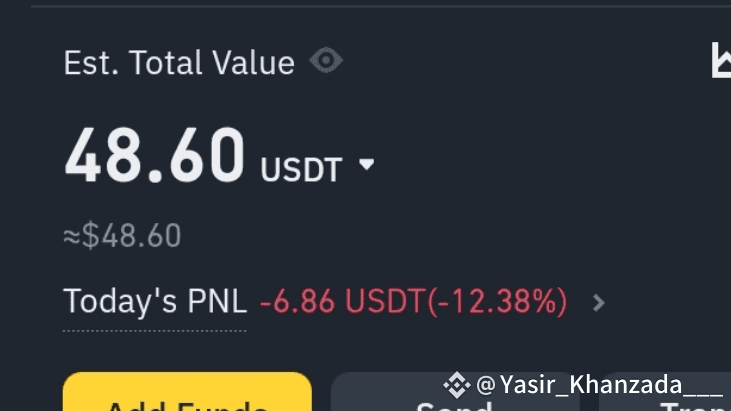This screenshot has width=731, height=411.
Task: Open the USDT currency dropdown
Action: 366,164
